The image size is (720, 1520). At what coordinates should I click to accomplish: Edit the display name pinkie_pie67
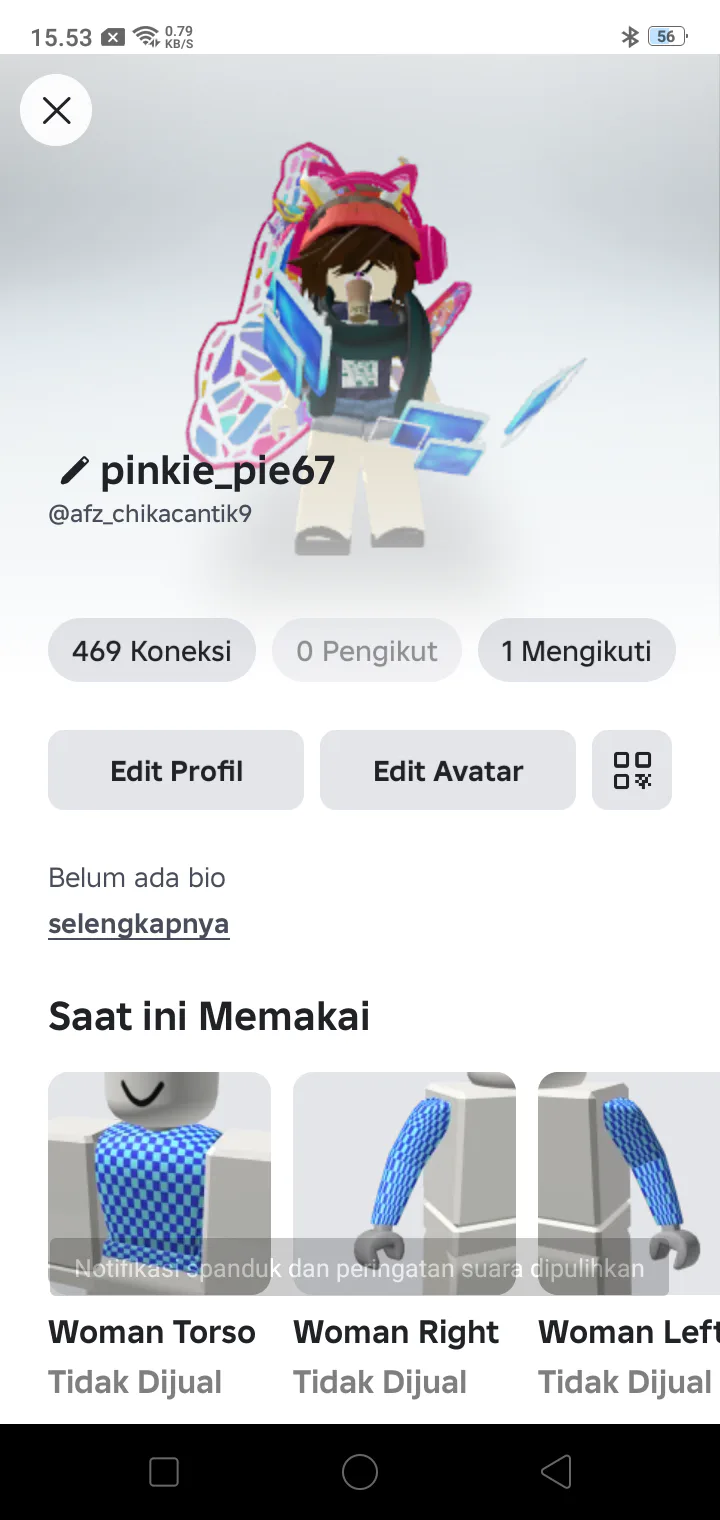tap(75, 470)
